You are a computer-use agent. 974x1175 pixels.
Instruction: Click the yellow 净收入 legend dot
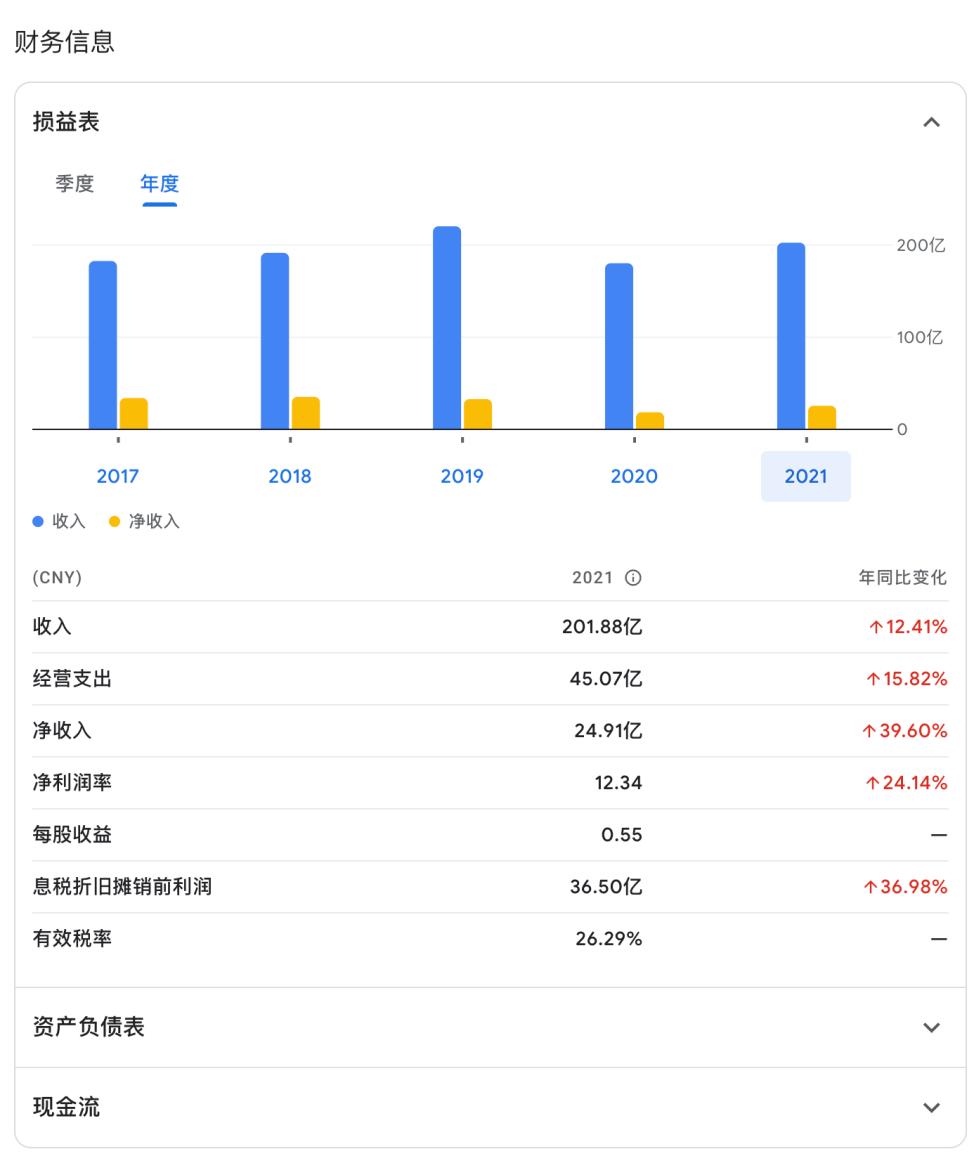(x=113, y=521)
